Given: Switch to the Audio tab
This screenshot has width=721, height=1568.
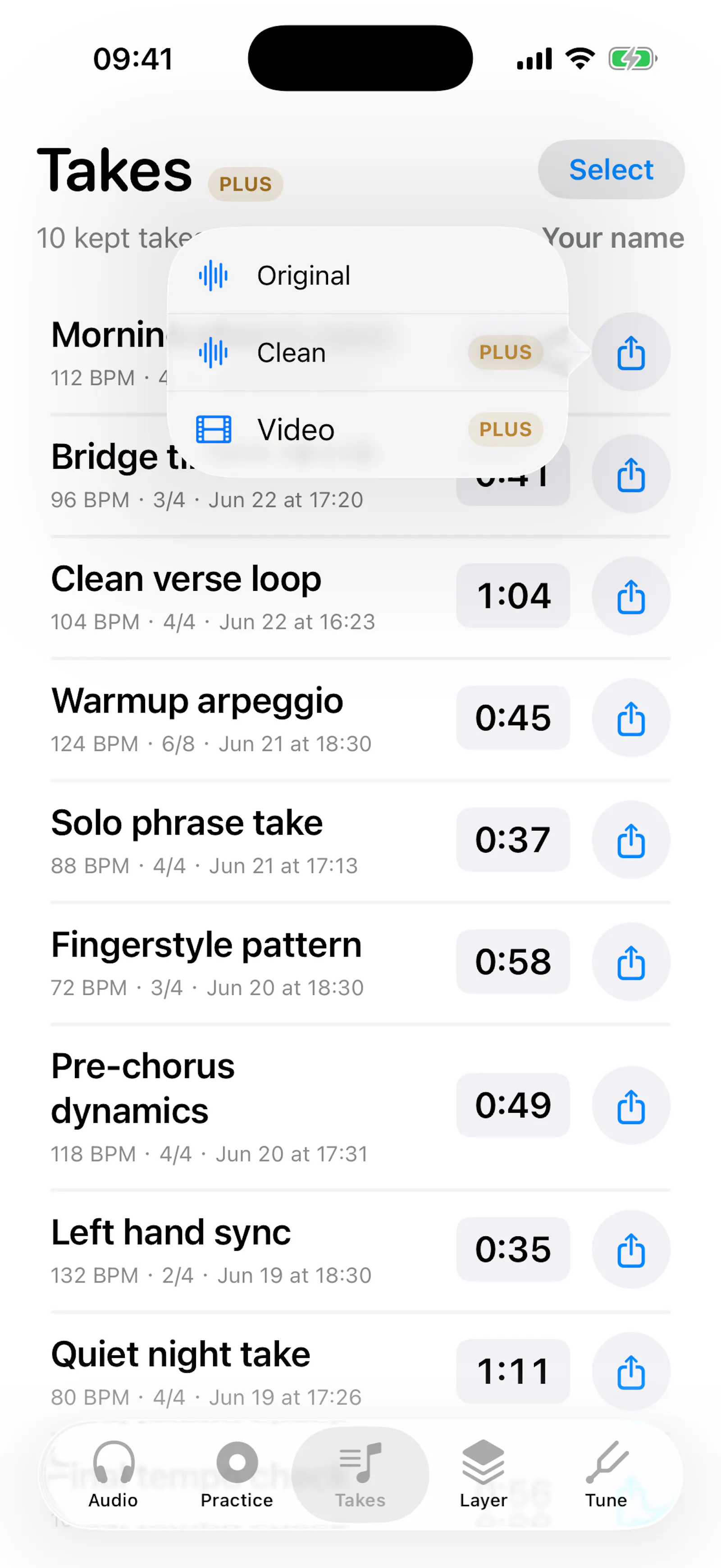Looking at the screenshot, I should [113, 1474].
